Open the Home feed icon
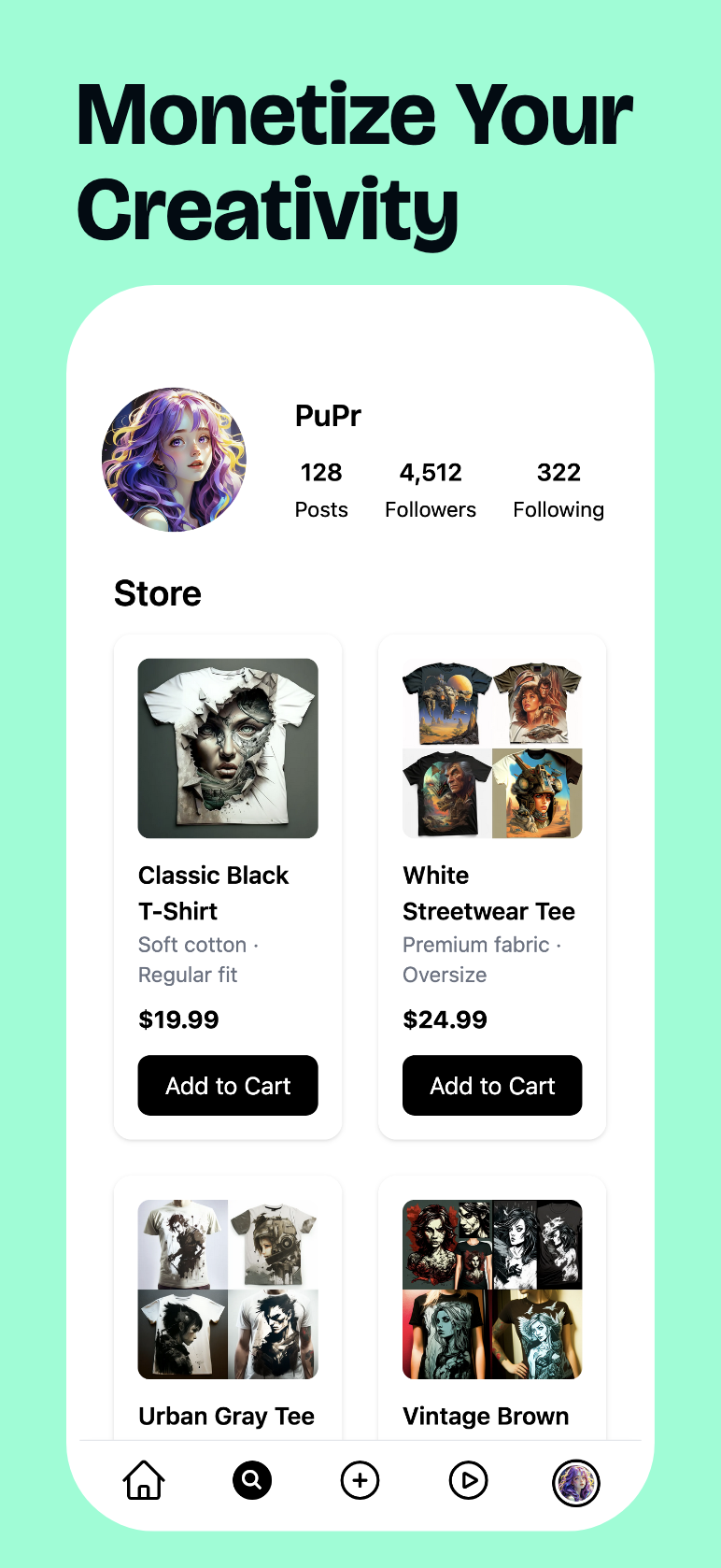 pos(143,1481)
